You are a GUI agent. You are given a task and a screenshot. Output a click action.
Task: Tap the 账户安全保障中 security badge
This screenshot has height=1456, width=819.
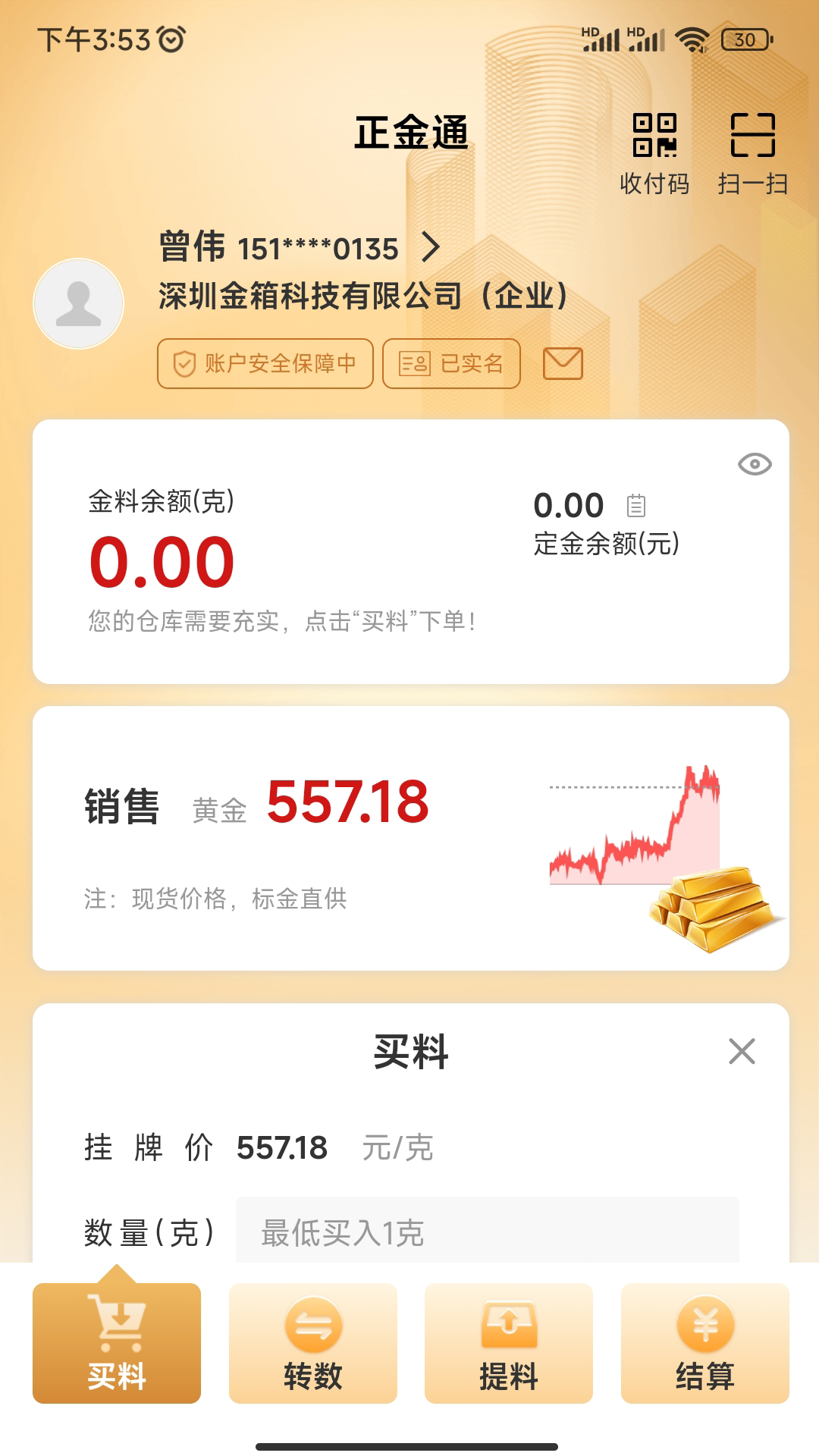265,363
